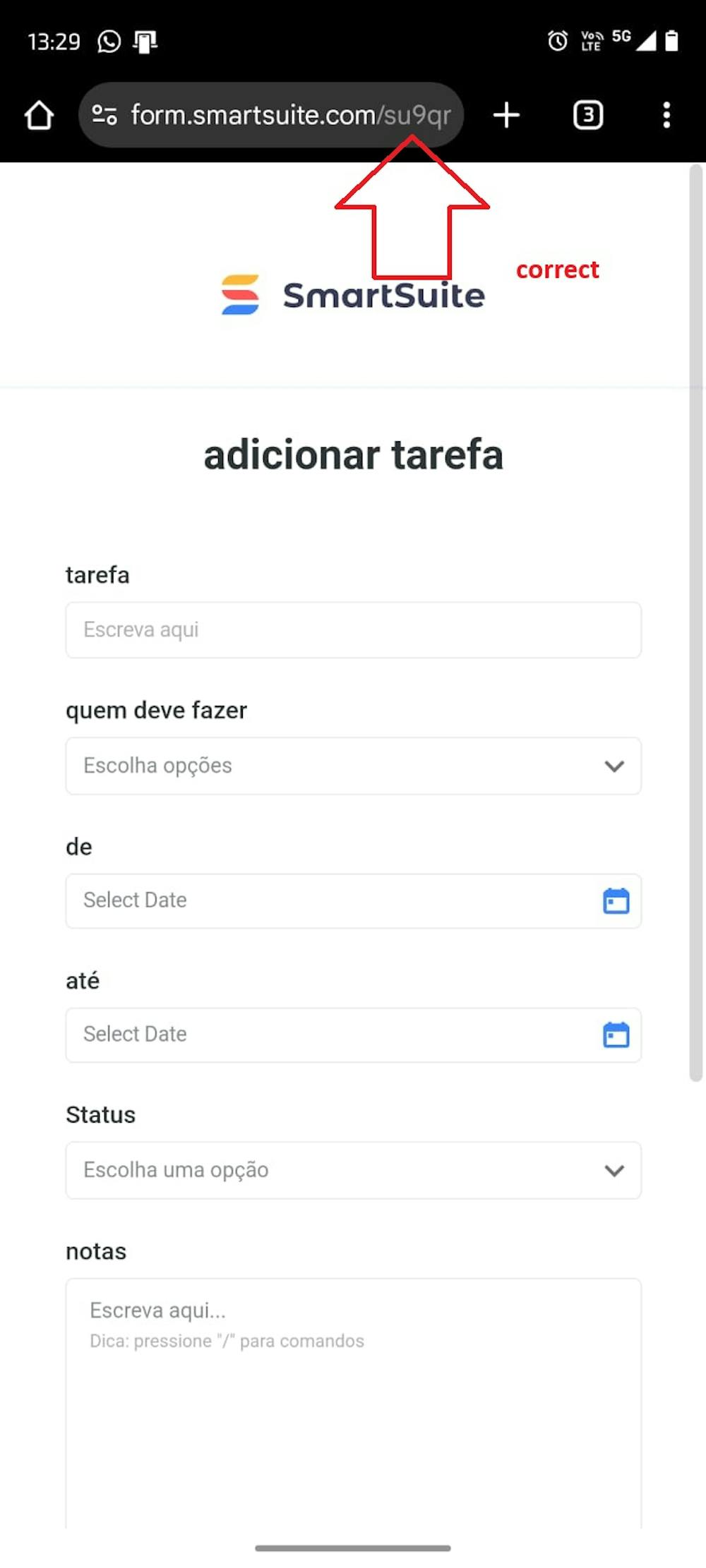
Task: Tap the Chrome home icon
Action: [39, 115]
